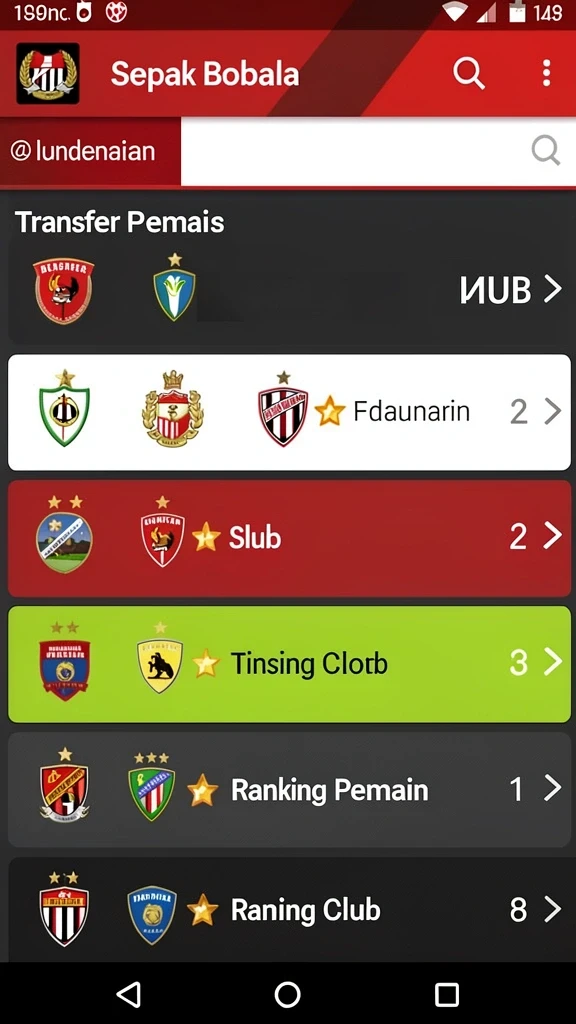
Task: Go to home screen via home button
Action: click(x=287, y=994)
